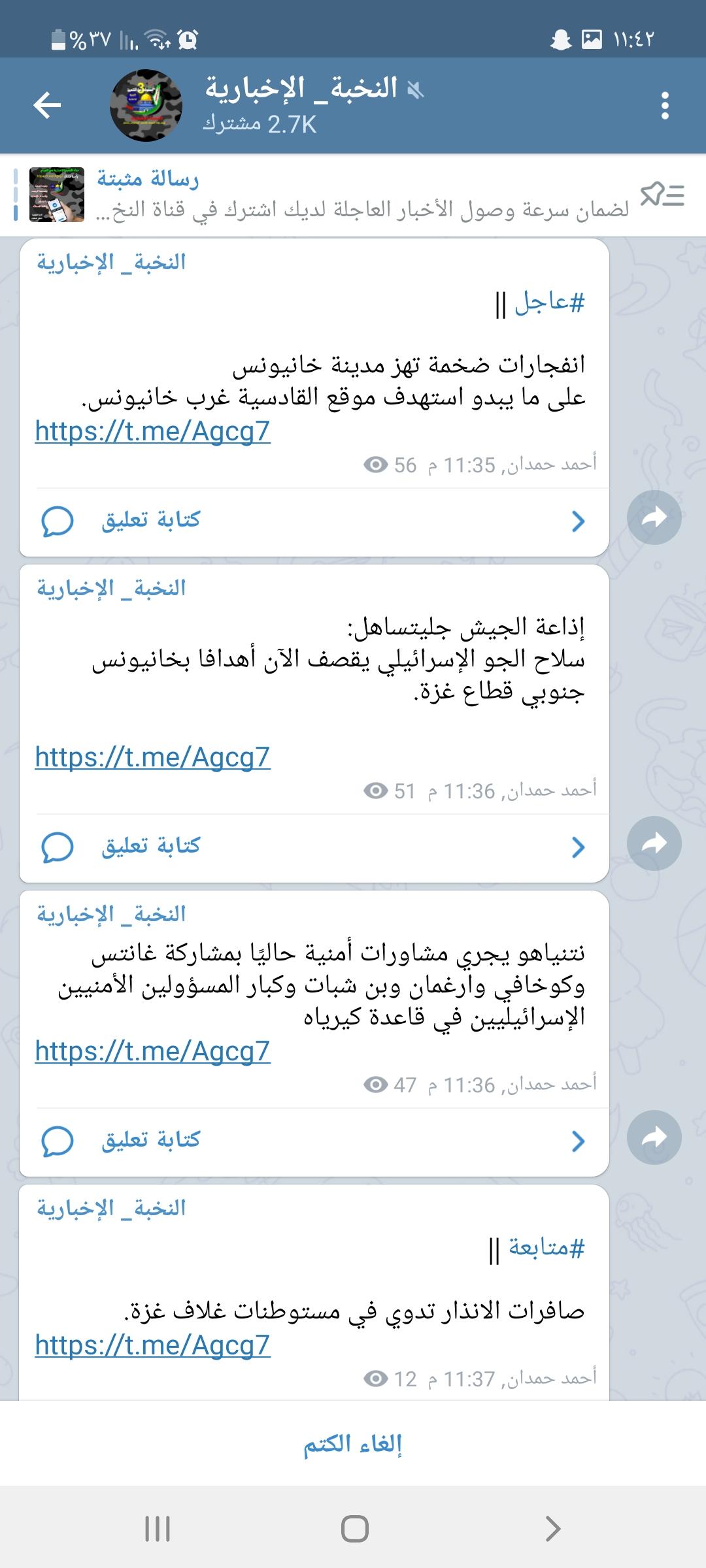Open t.me link in sirens post
Viewport: 706px width, 1568px height.
(x=152, y=1345)
